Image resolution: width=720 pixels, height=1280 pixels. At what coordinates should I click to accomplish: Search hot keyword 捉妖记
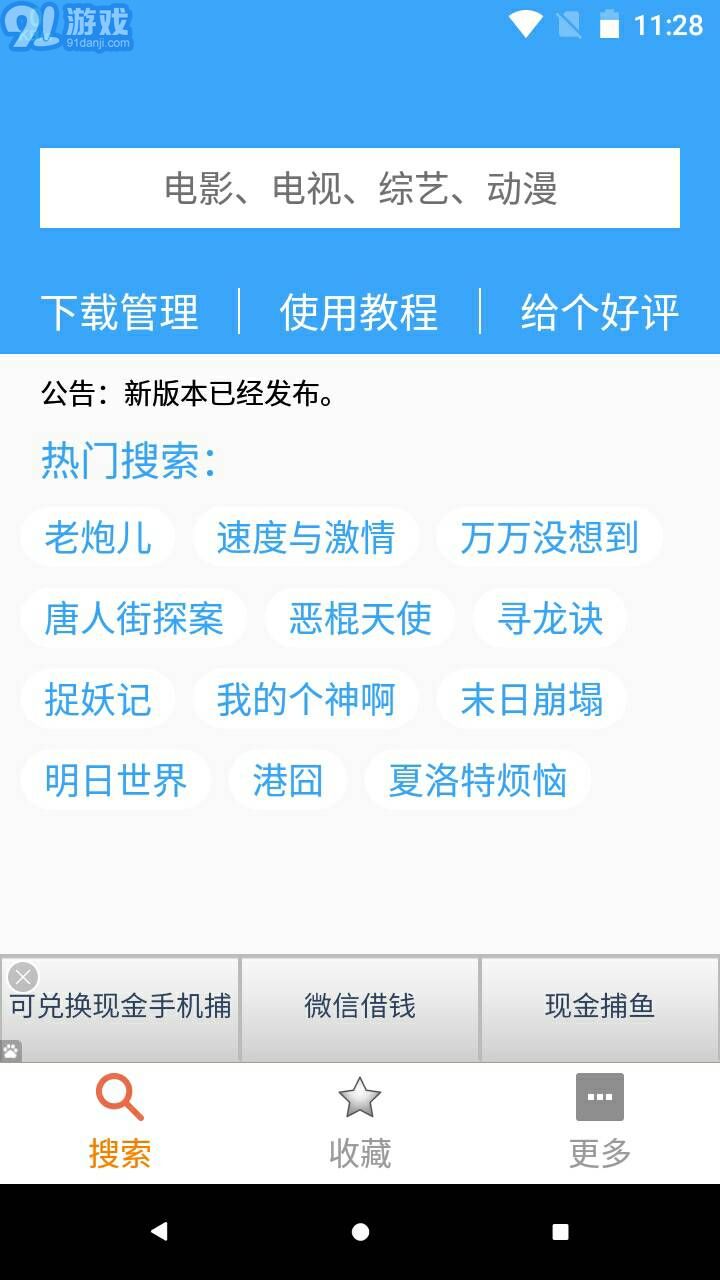coord(98,699)
